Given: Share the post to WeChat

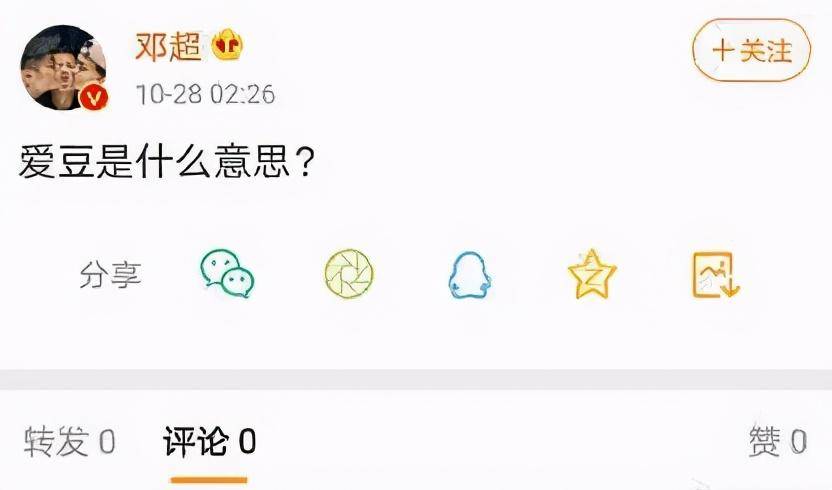Looking at the screenshot, I should (x=227, y=273).
